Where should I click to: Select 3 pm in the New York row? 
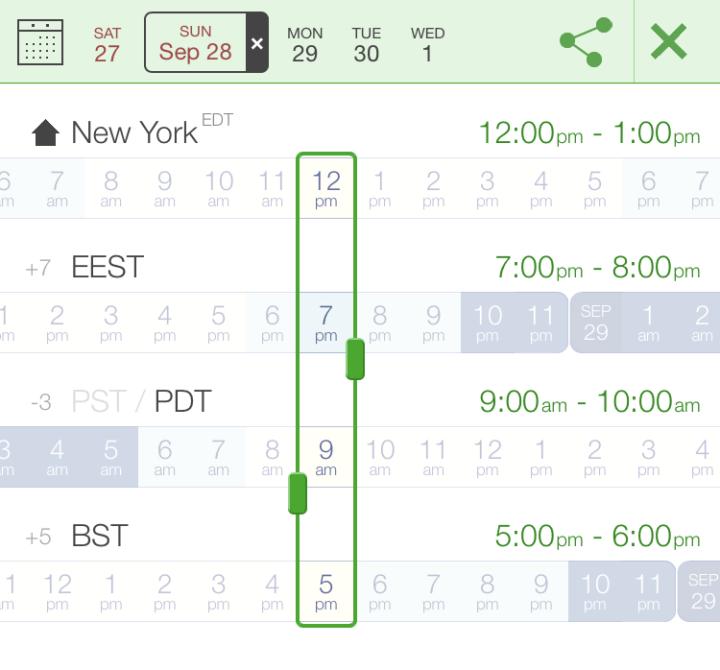coord(487,188)
